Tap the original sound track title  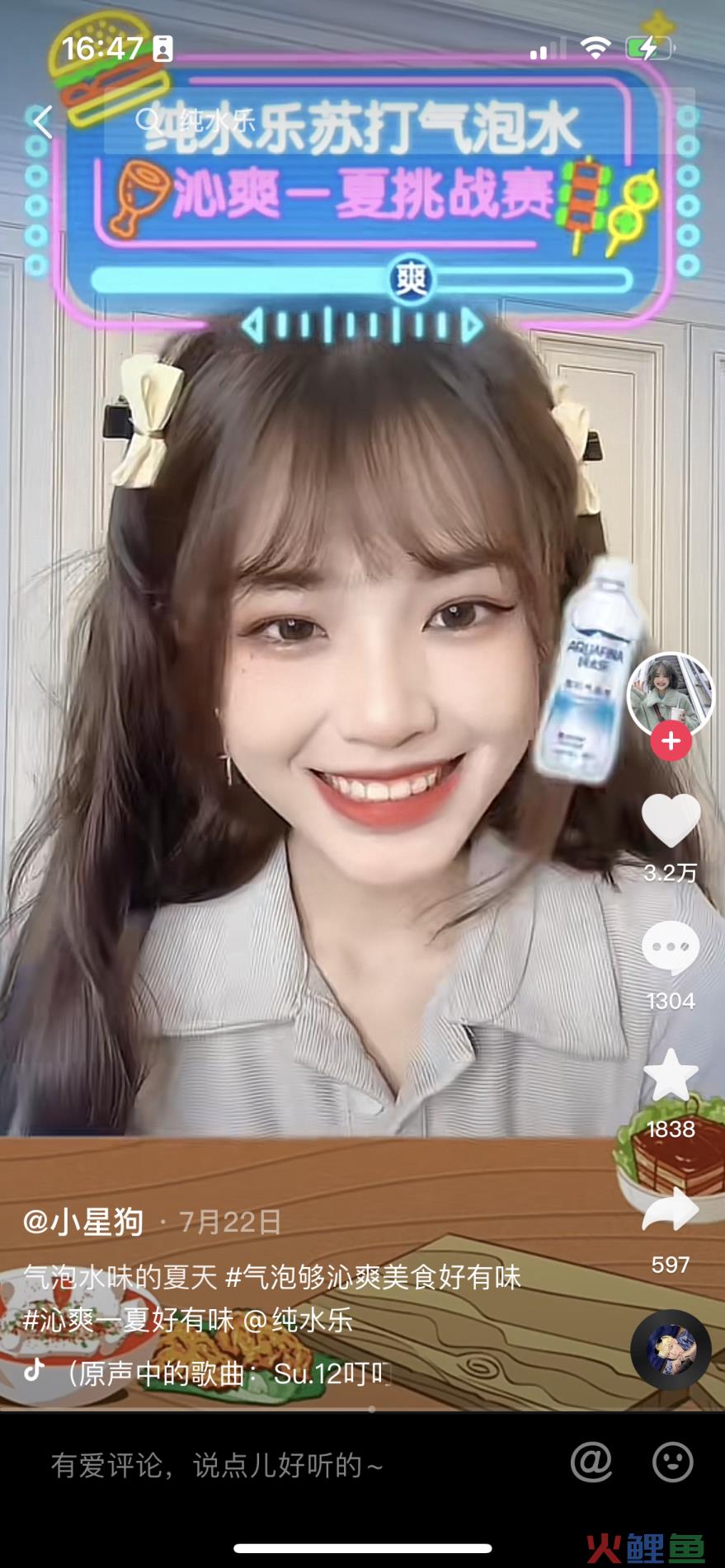click(227, 1373)
